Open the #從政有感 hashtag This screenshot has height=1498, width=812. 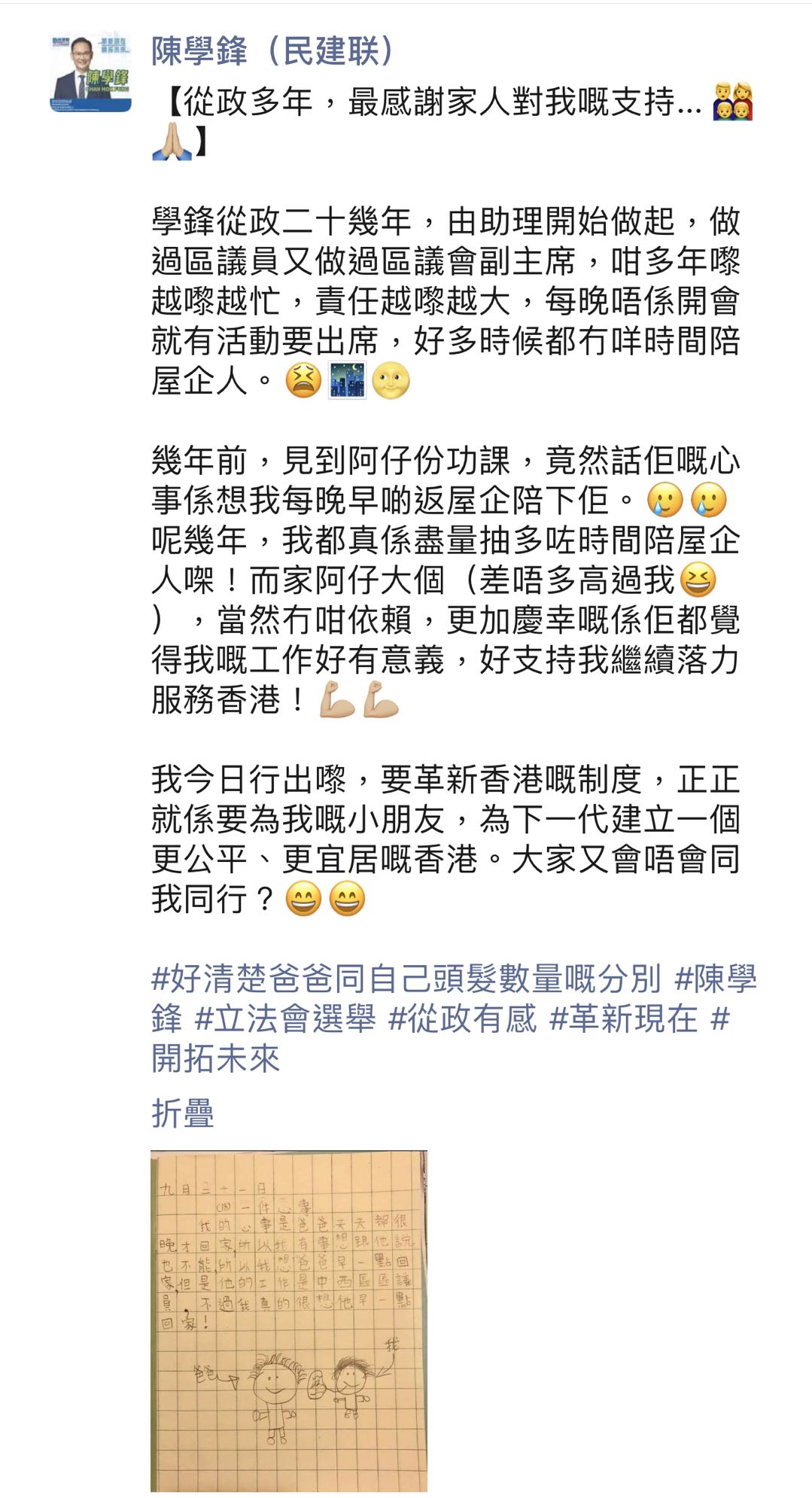pos(462,1019)
